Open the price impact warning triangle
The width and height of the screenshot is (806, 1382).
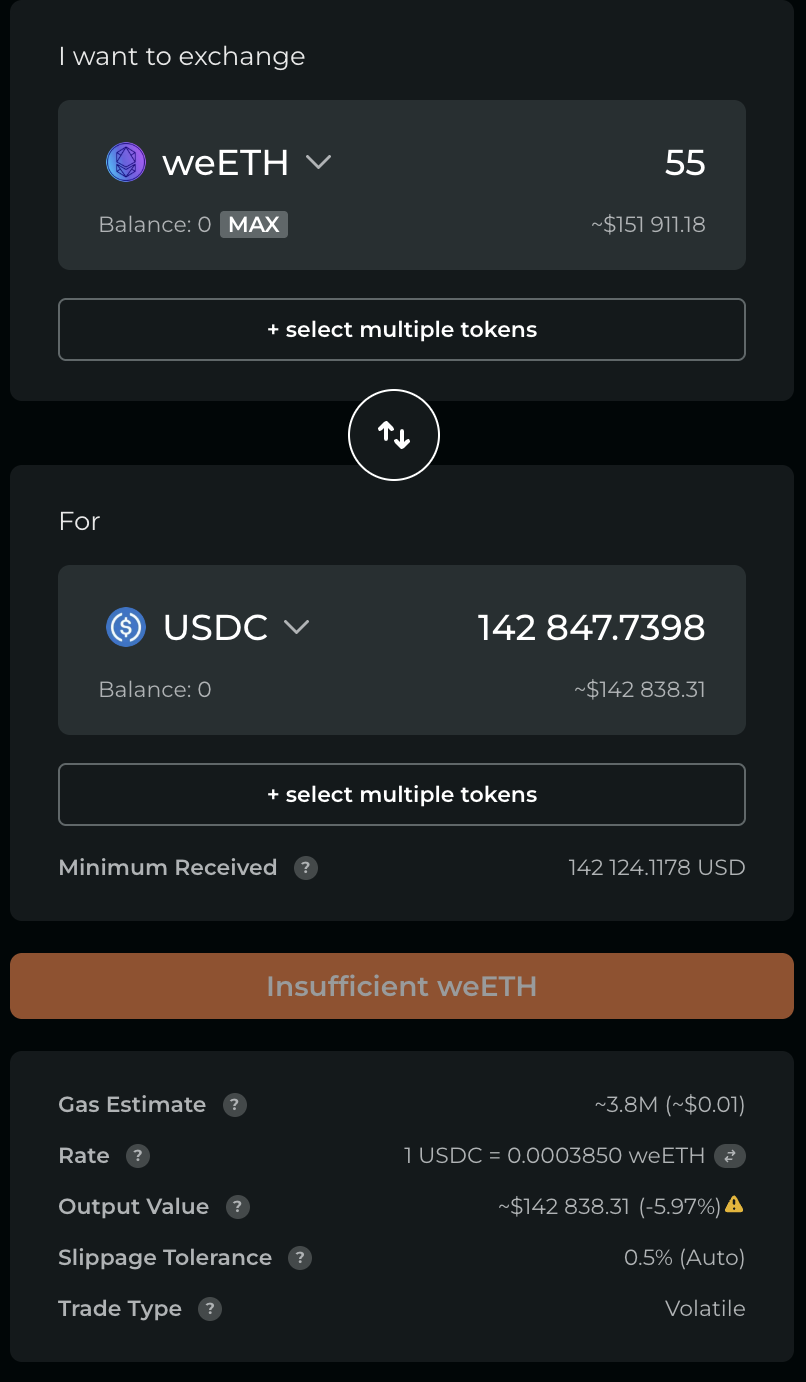(x=734, y=1204)
